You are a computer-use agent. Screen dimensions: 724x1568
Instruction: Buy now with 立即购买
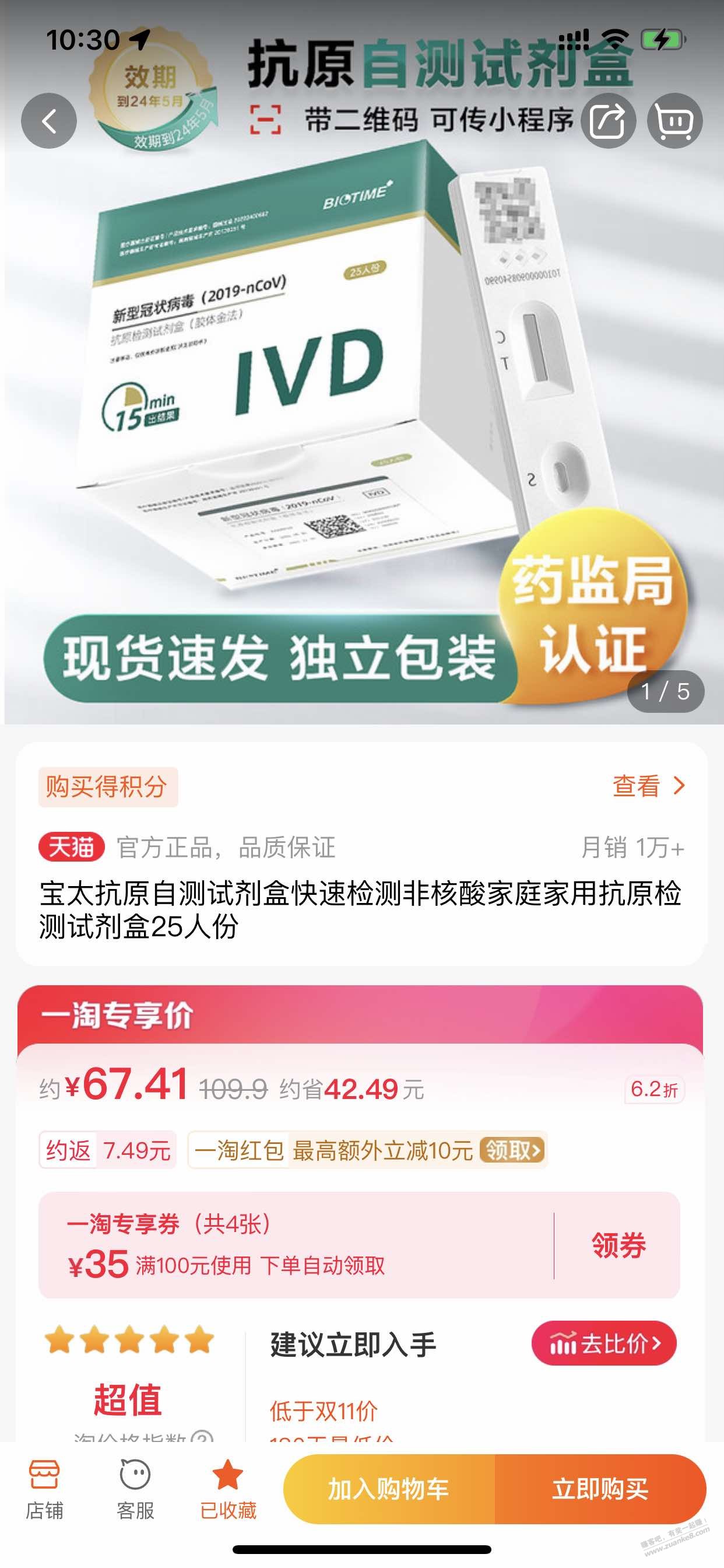tap(600, 1489)
